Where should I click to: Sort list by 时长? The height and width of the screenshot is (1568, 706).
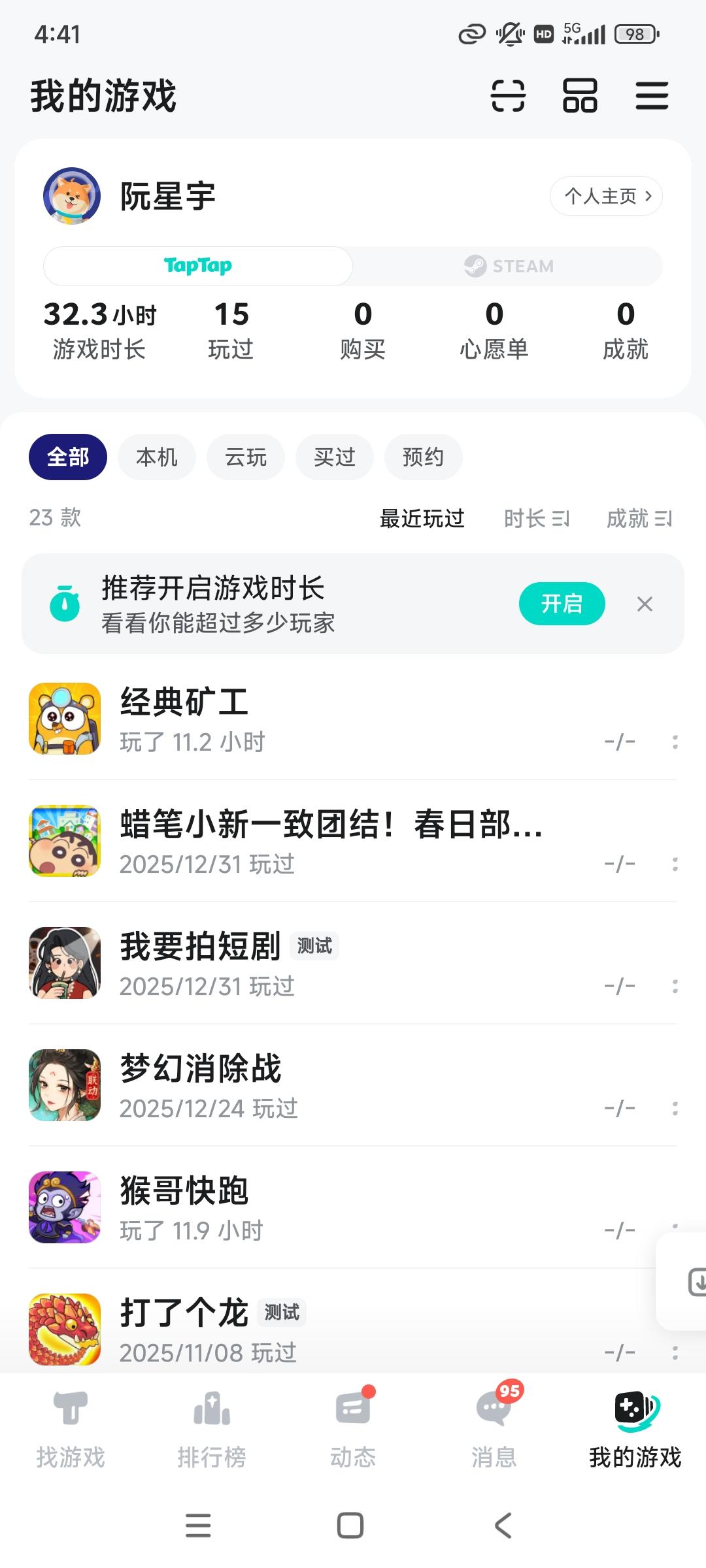point(536,519)
